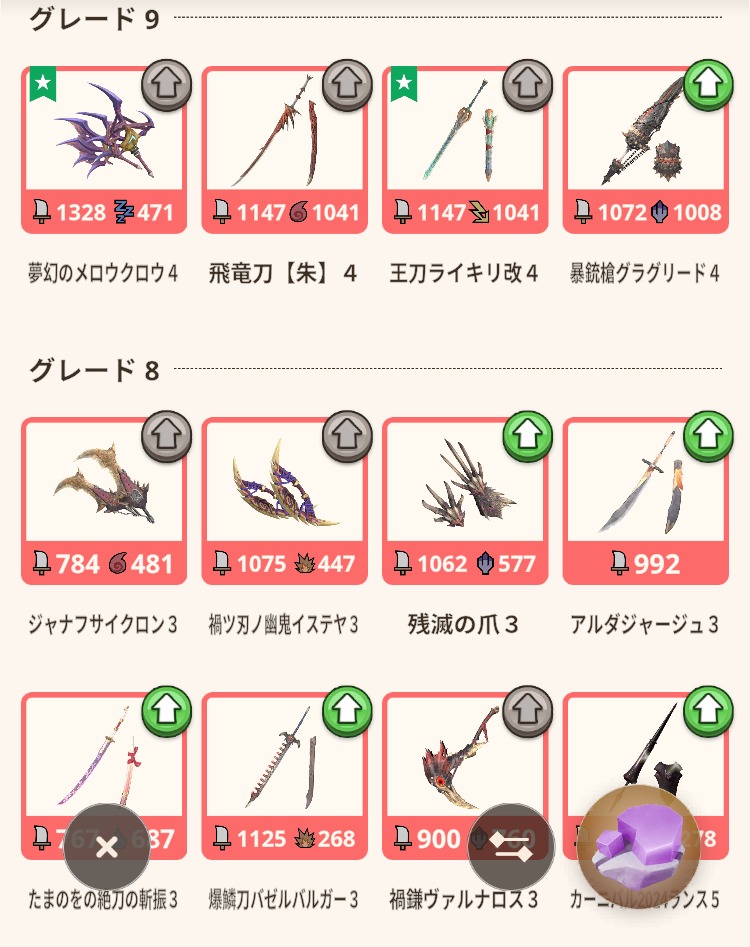This screenshot has height=947, width=750.
Task: Close the weapon list with the X button
Action: [x=106, y=847]
